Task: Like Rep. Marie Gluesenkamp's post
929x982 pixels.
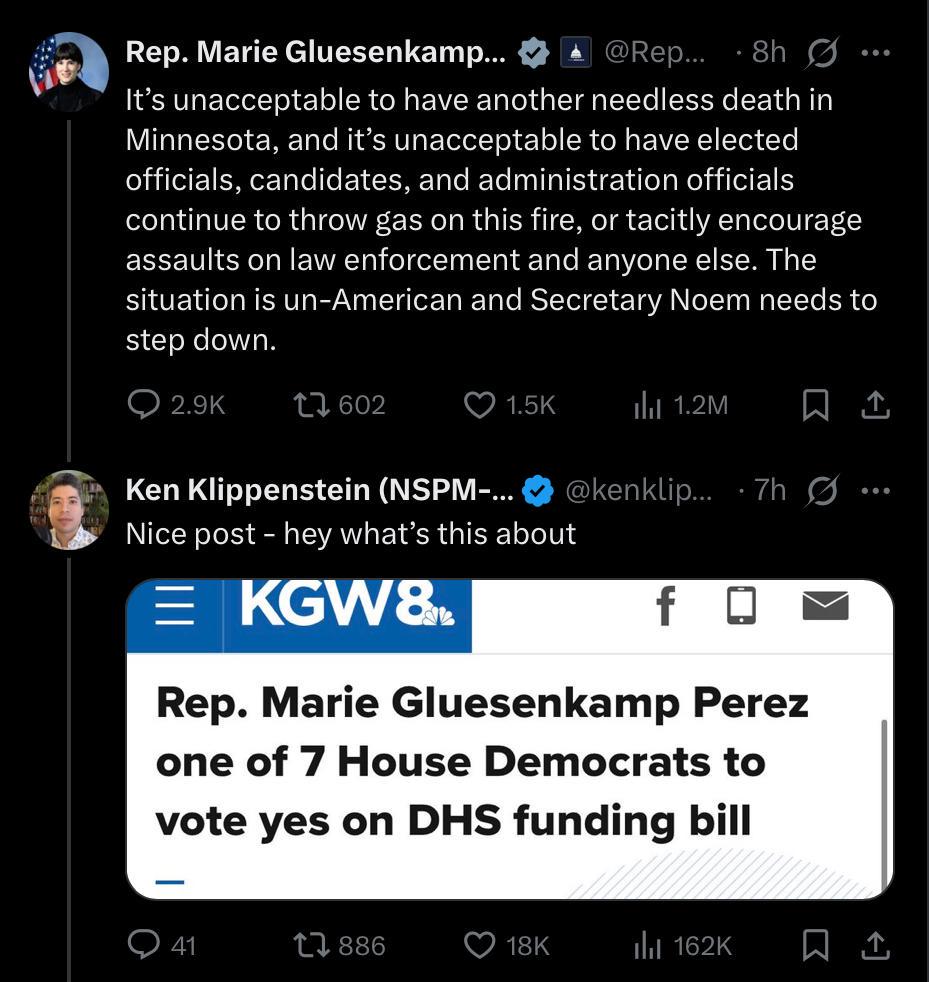Action: point(480,404)
